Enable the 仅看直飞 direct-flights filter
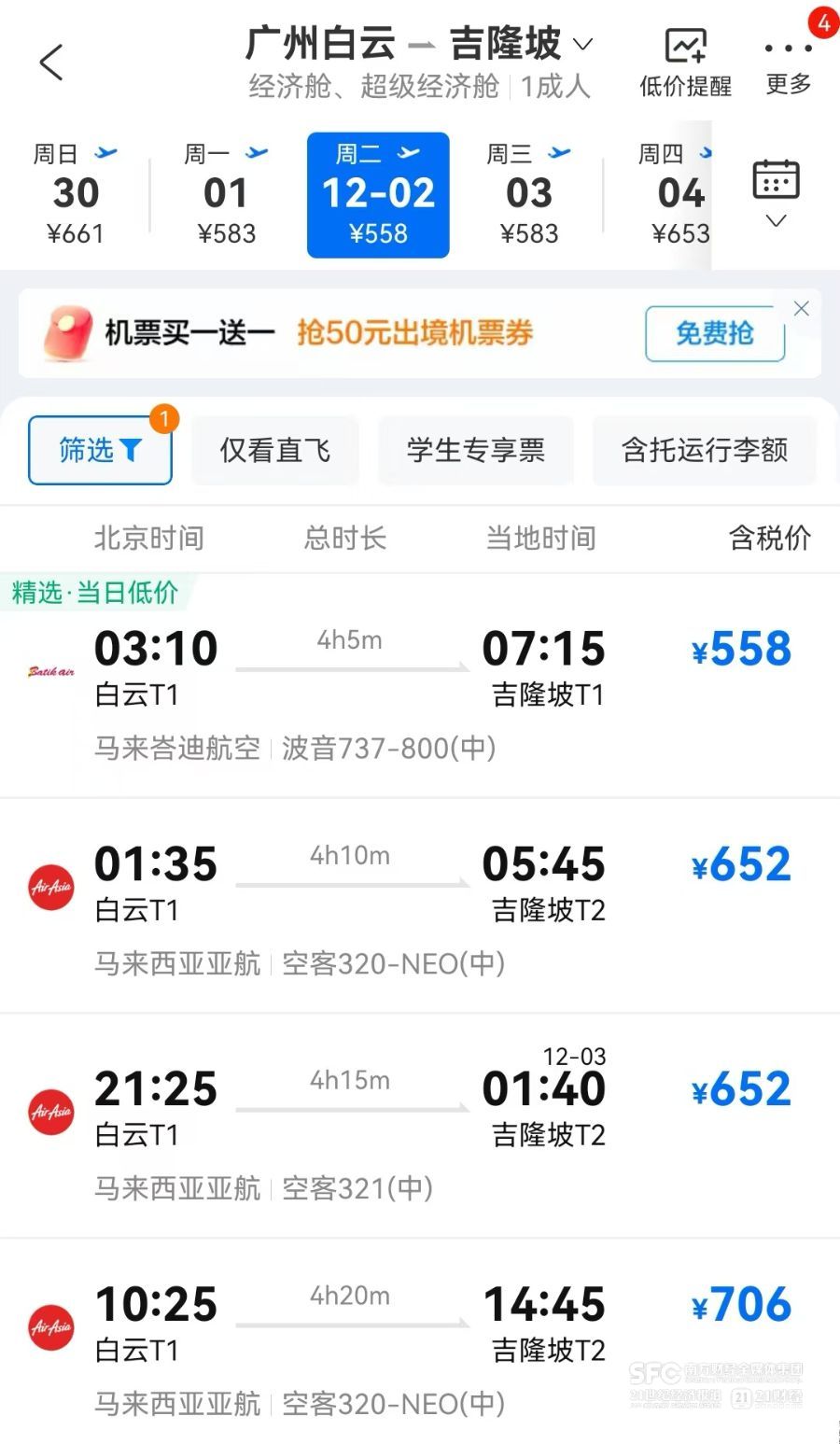This screenshot has width=840, height=1444. 275,450
